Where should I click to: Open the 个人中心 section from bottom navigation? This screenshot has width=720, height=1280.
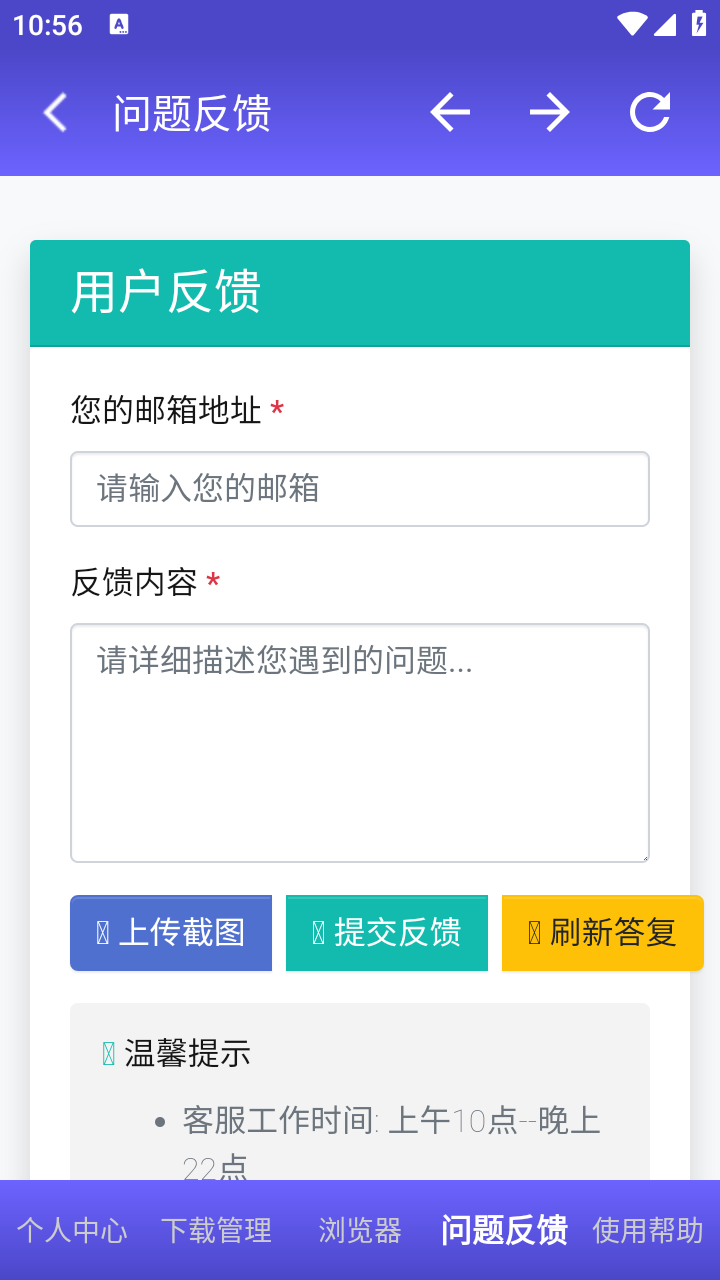pyautogui.click(x=71, y=1230)
